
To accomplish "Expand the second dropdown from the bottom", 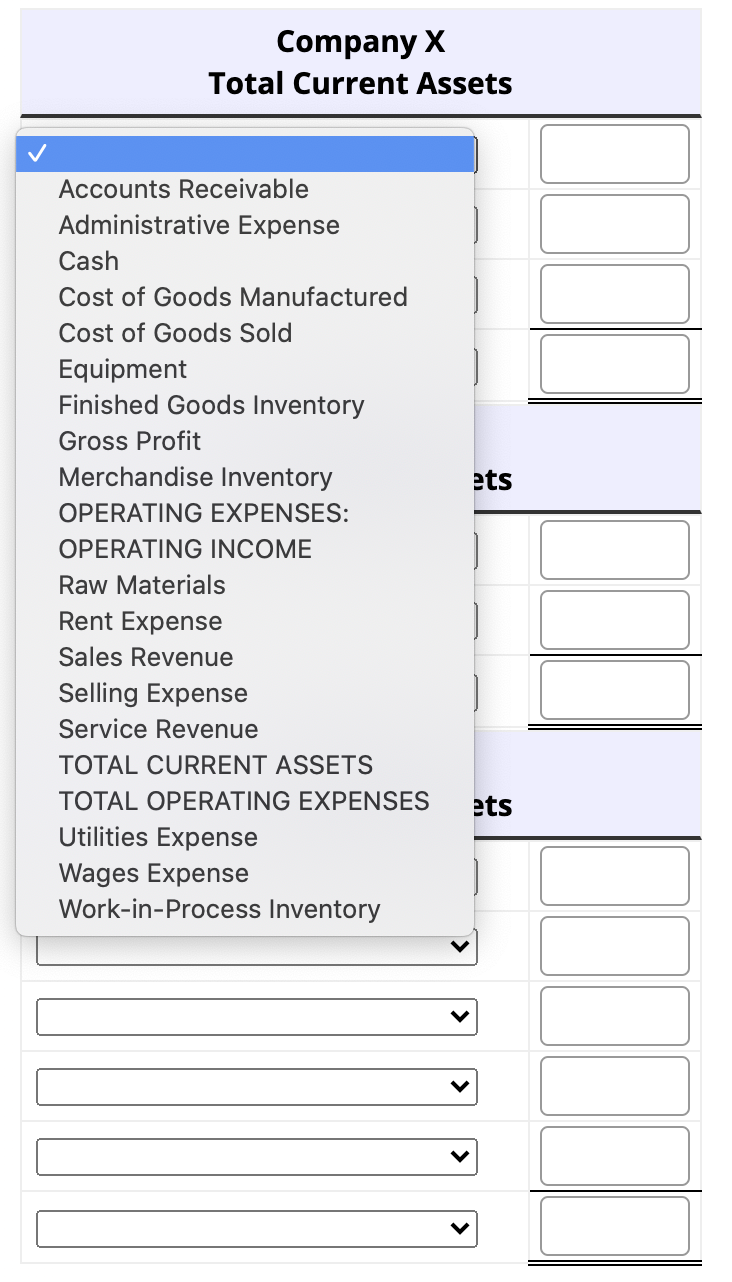I will (x=257, y=1157).
